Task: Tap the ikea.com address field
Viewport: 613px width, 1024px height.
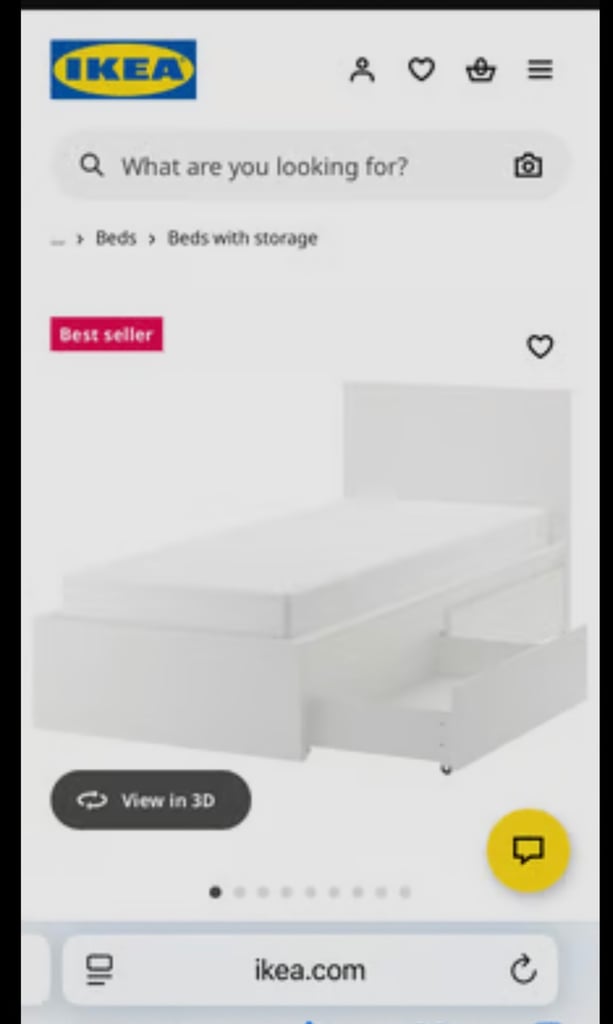Action: pyautogui.click(x=310, y=970)
